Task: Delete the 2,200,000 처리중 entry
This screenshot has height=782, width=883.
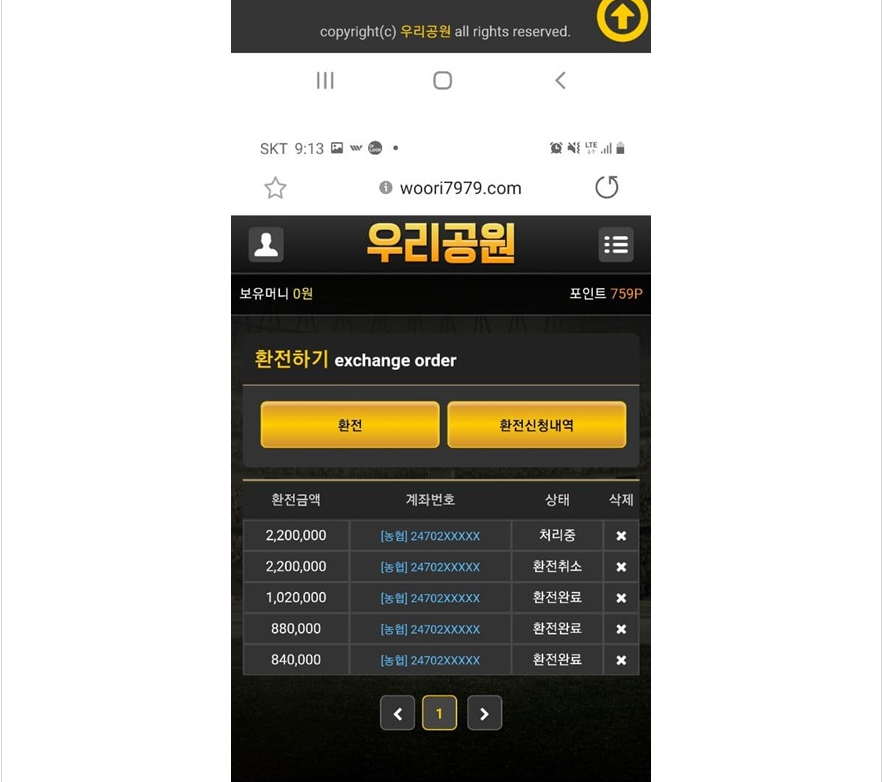Action: [x=621, y=536]
